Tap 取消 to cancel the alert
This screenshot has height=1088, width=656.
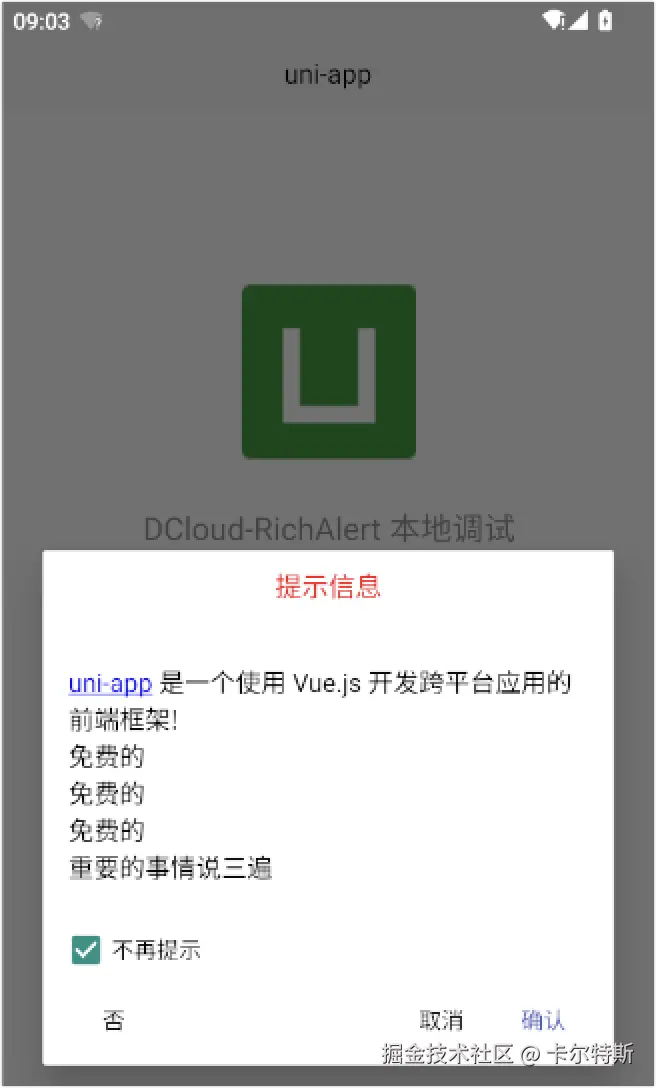pos(441,1020)
